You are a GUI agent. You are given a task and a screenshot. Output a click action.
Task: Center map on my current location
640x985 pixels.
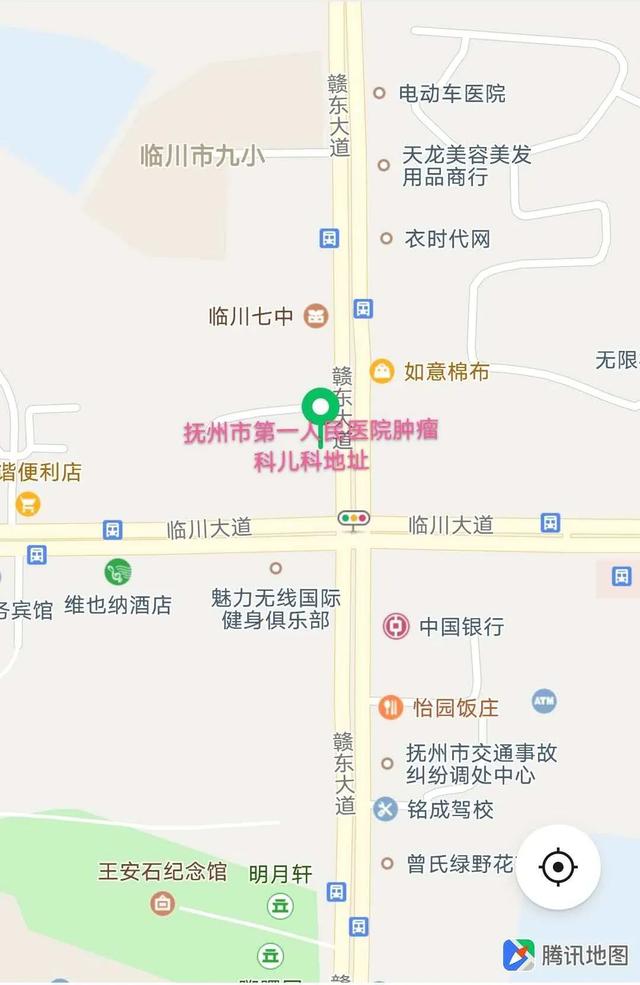point(558,866)
